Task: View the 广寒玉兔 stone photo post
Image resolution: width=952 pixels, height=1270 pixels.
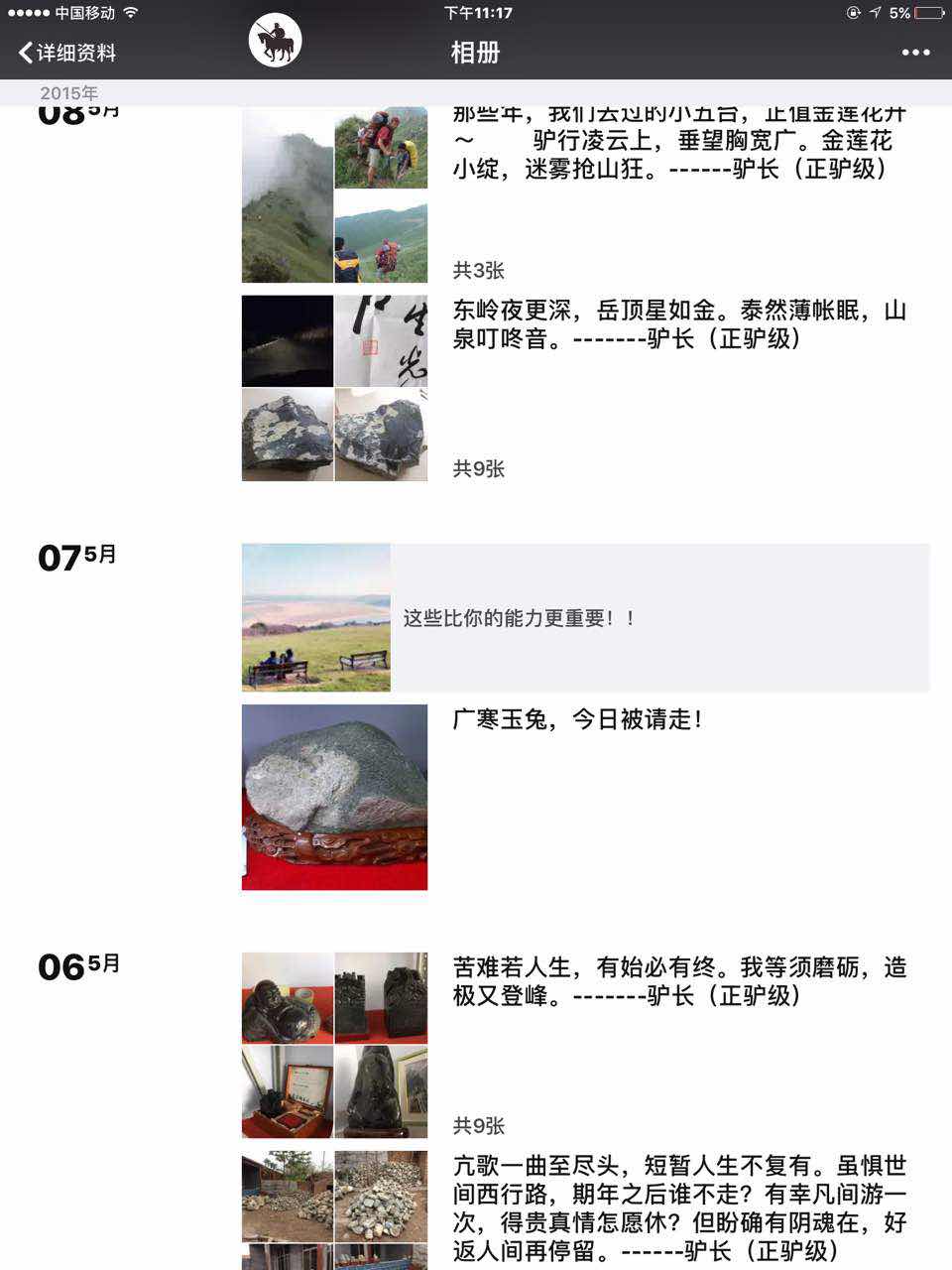Action: coord(577,719)
